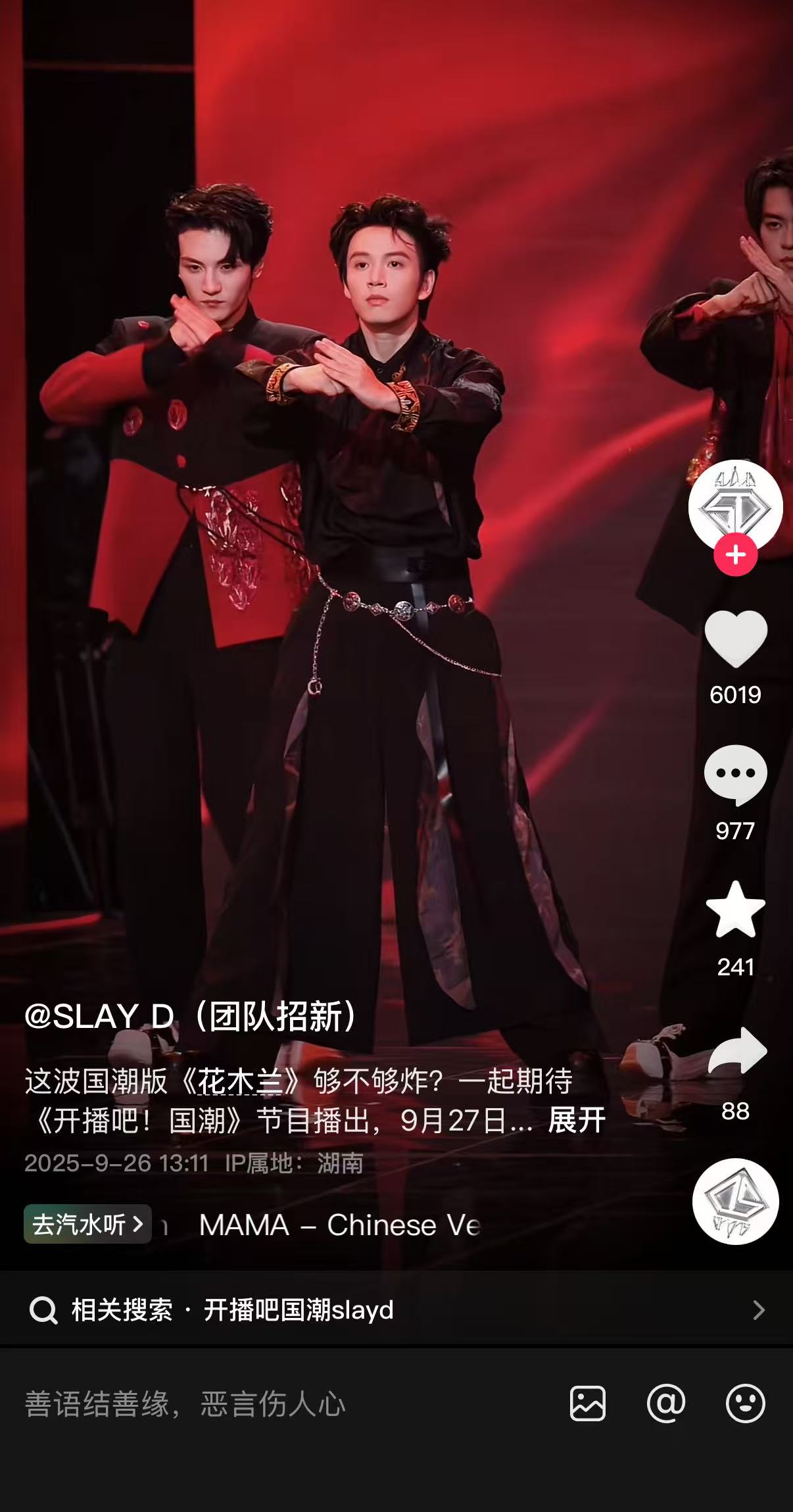The height and width of the screenshot is (1512, 793).
Task: Open the @SLAY D（团队招新） account name
Action: 191,1016
